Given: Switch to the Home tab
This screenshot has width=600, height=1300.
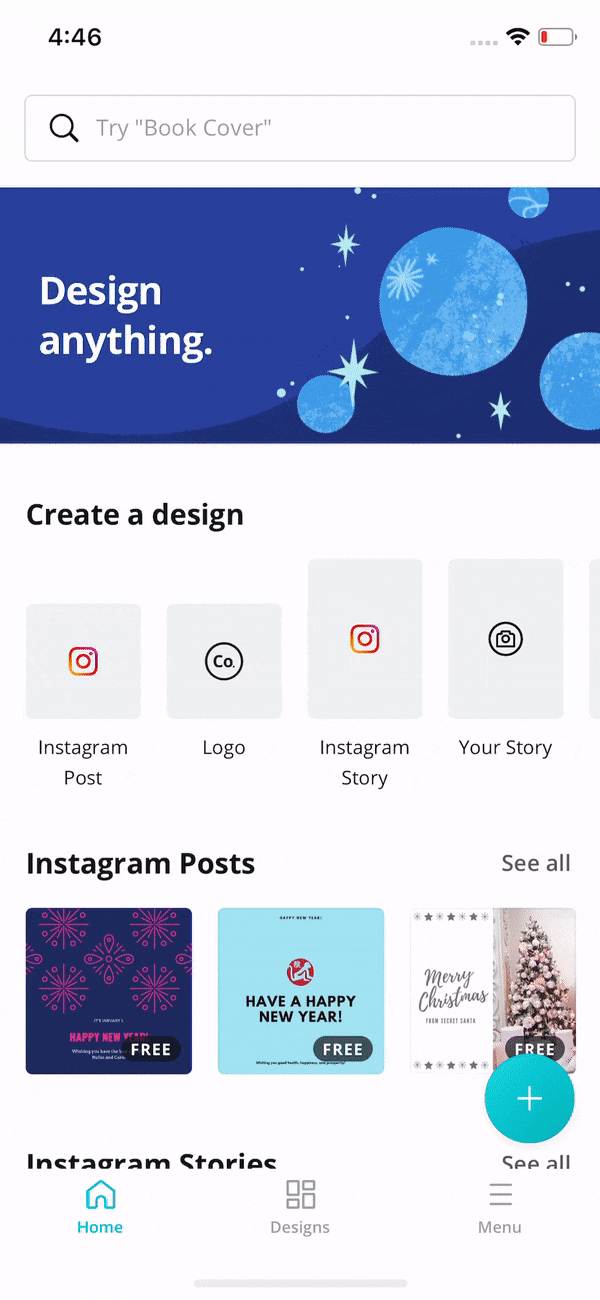Looking at the screenshot, I should (x=100, y=1207).
